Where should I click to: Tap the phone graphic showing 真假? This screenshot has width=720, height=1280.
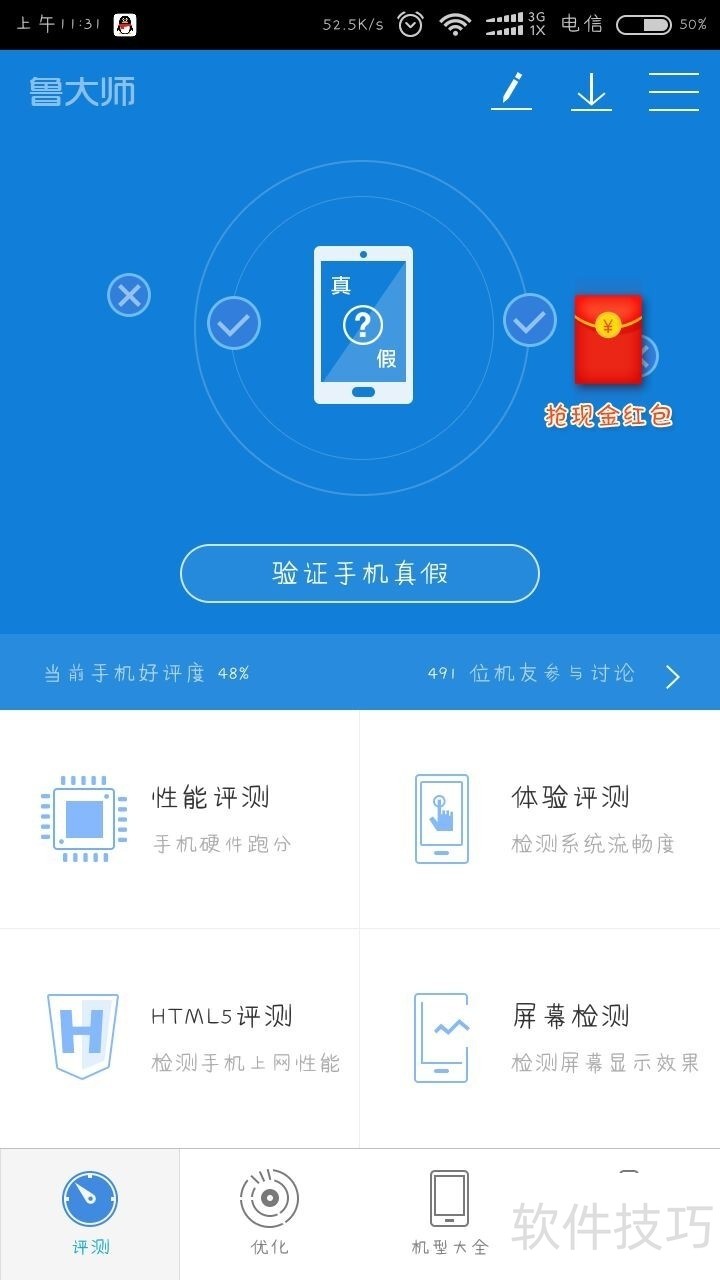click(363, 323)
